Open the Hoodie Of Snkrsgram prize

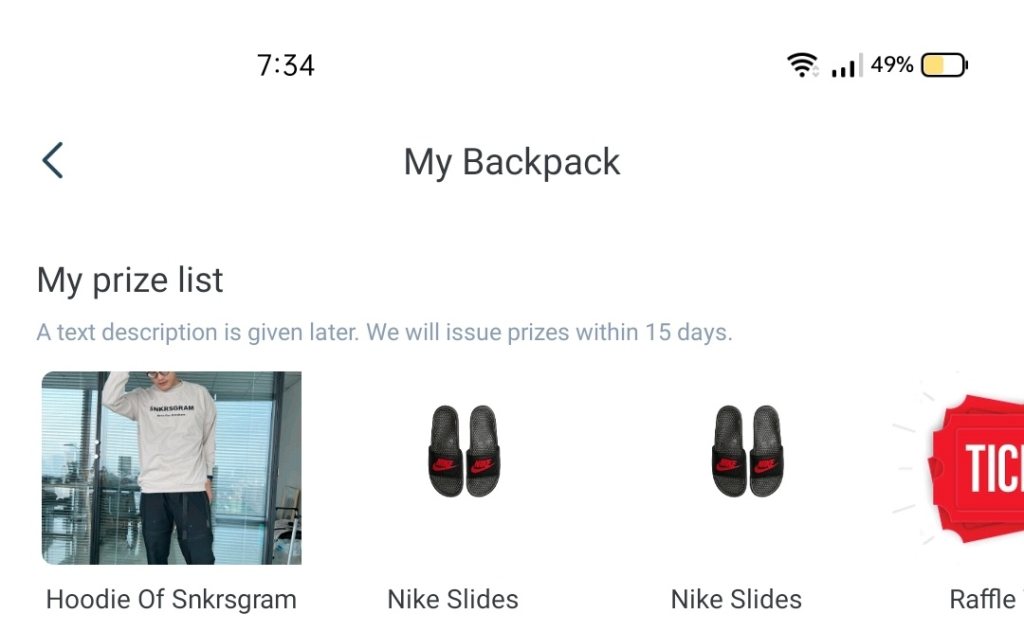click(x=171, y=468)
